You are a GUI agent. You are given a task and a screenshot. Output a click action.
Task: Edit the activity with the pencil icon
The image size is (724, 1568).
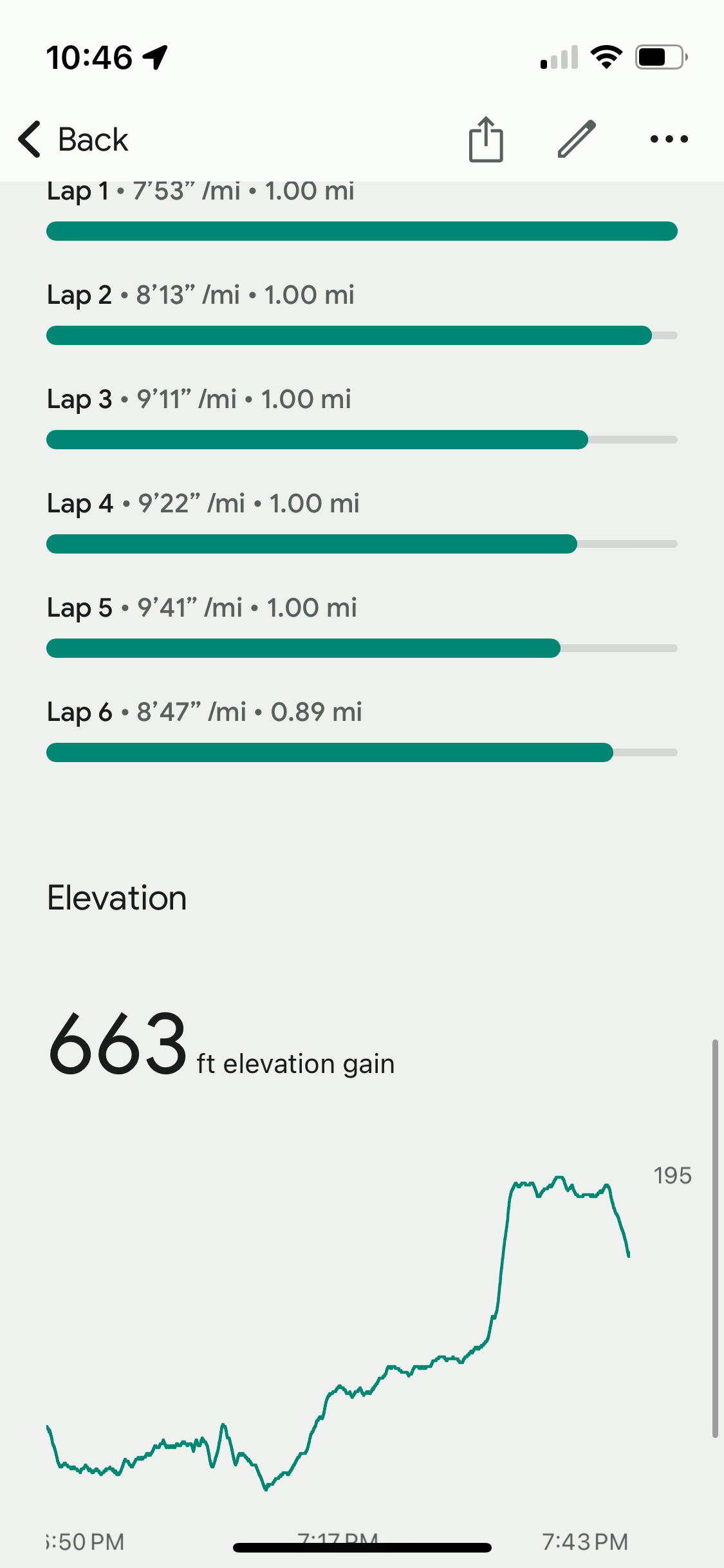(577, 139)
